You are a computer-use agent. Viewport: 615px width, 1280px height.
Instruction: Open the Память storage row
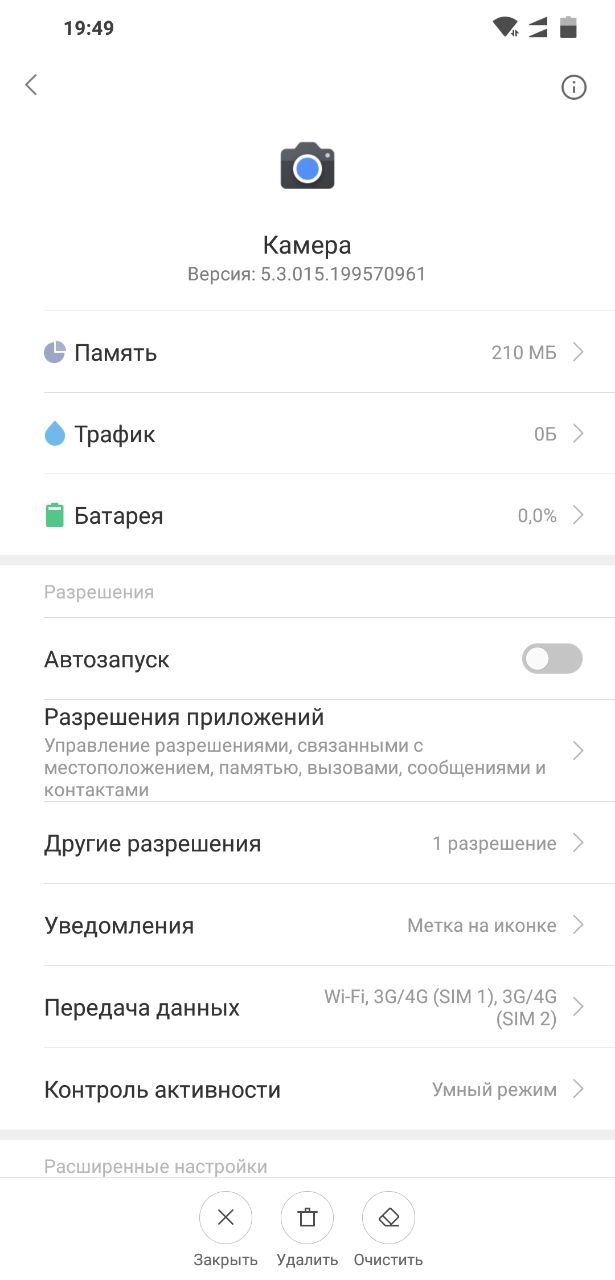pos(307,352)
